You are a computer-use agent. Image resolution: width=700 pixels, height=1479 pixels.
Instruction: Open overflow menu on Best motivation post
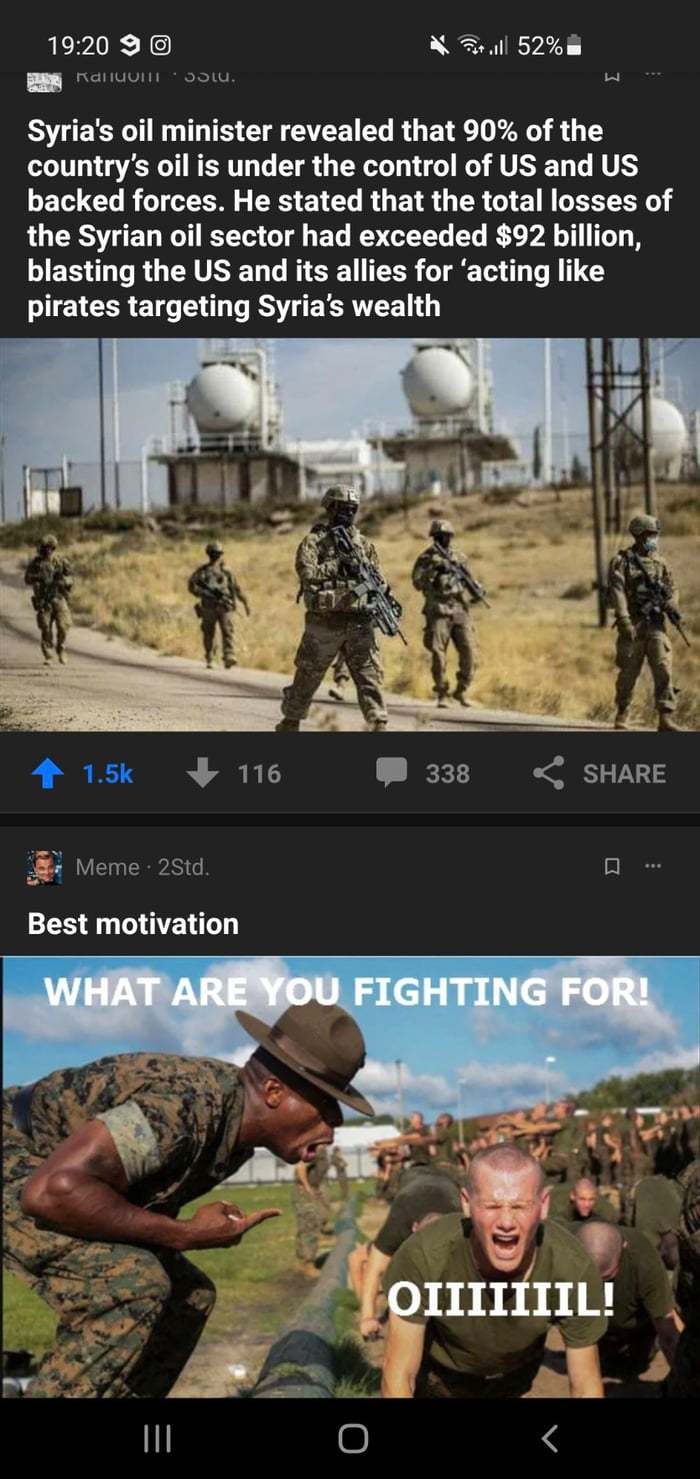tap(653, 866)
